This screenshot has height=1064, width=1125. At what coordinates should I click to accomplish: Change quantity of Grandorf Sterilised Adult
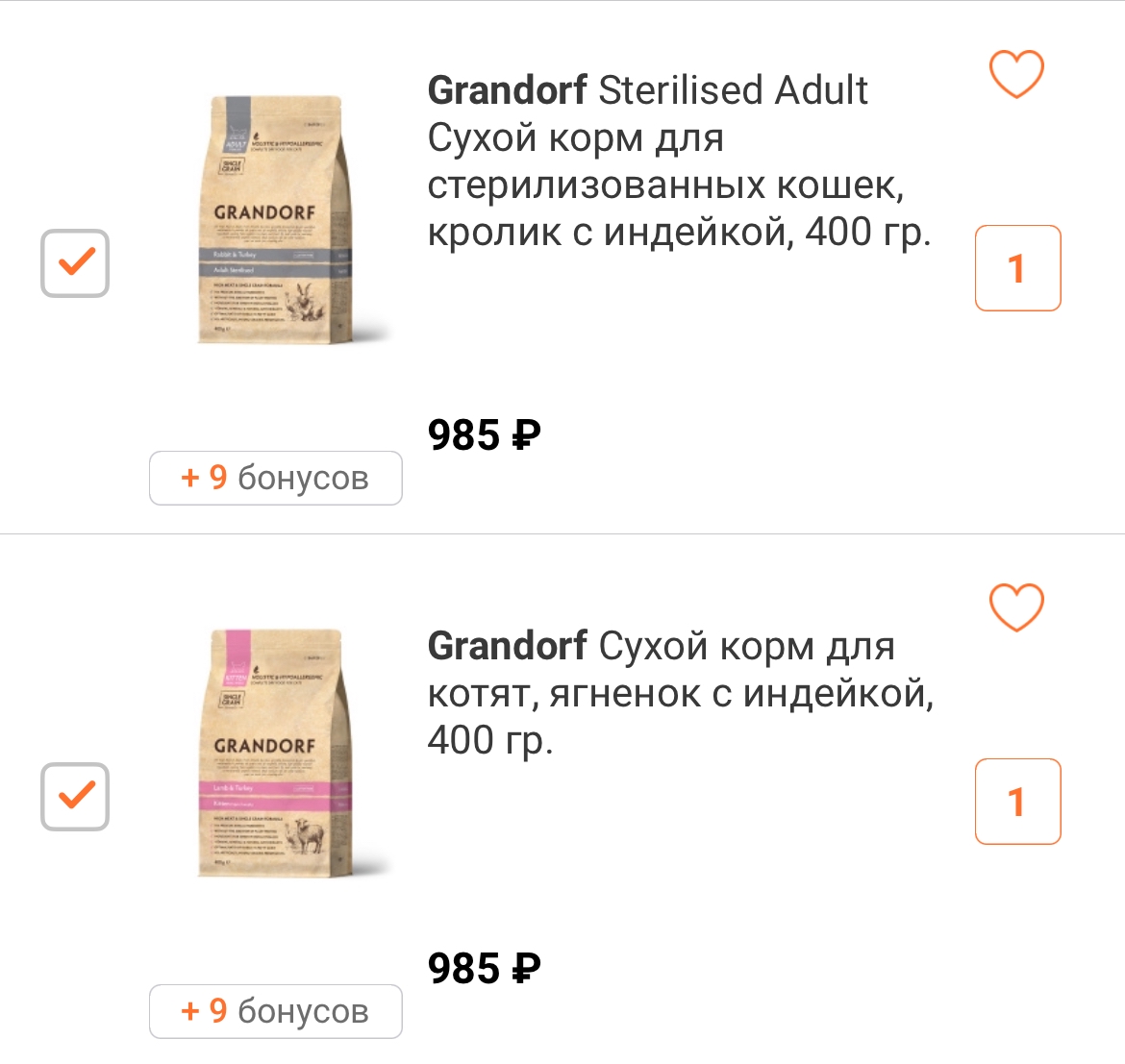tap(1017, 268)
